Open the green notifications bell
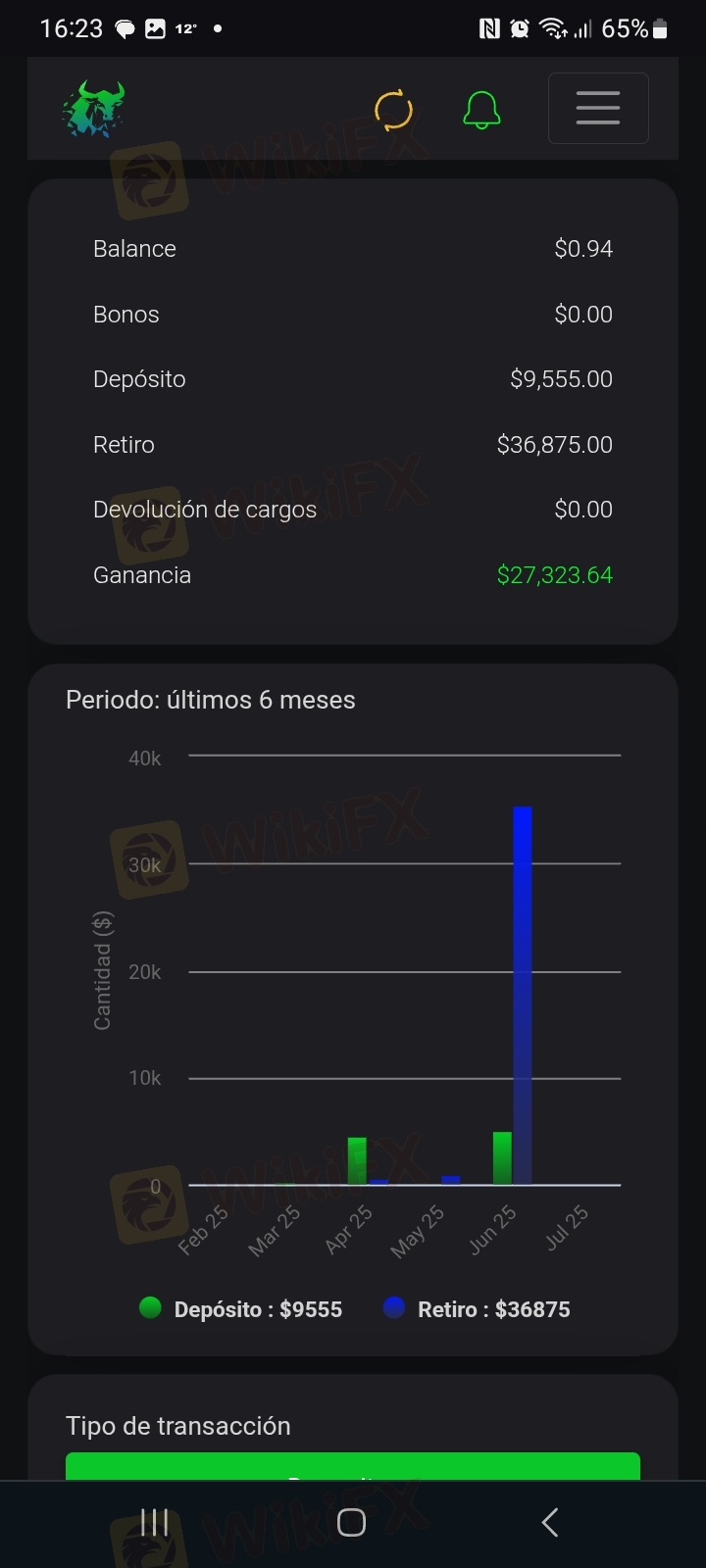Viewport: 706px width, 1568px height. [x=481, y=110]
